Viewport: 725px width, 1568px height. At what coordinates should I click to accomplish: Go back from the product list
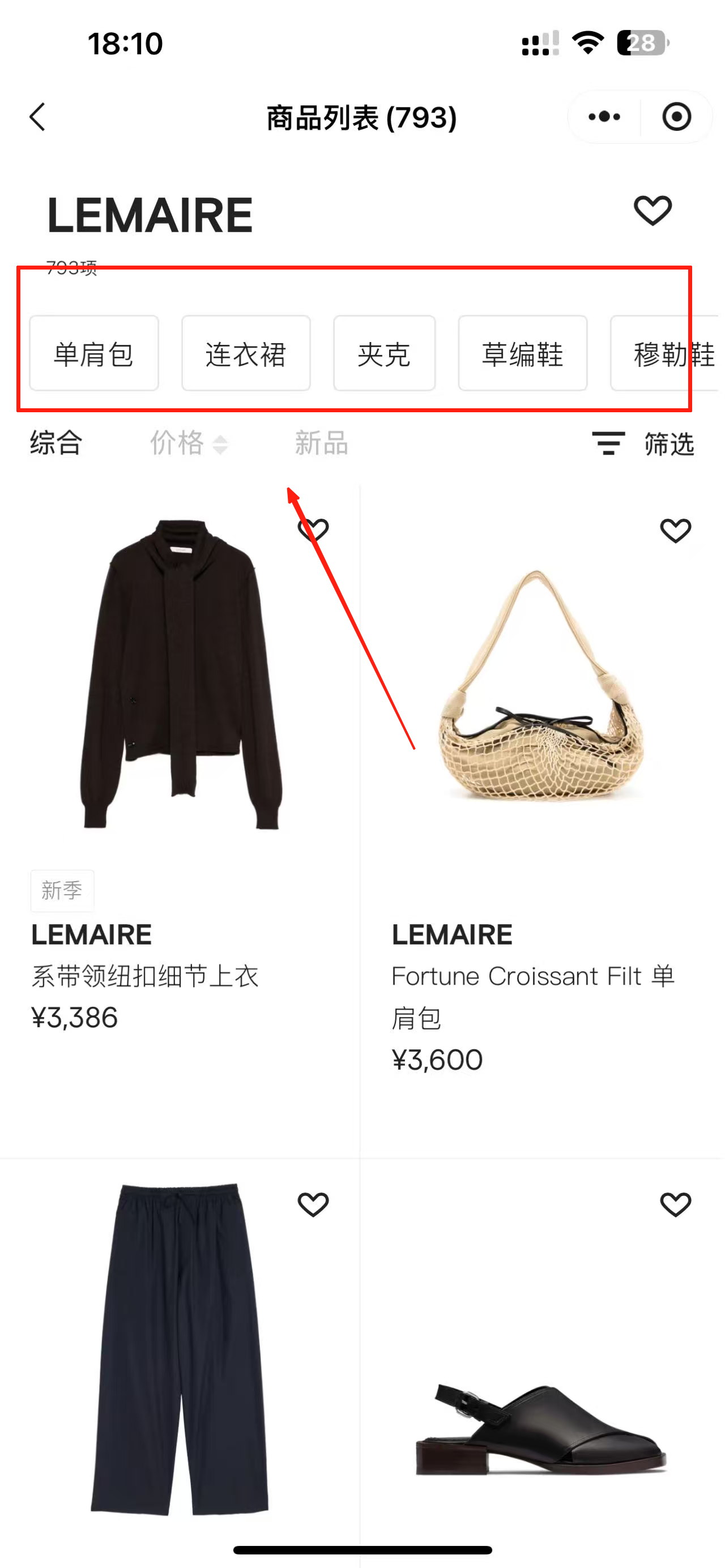tap(38, 117)
